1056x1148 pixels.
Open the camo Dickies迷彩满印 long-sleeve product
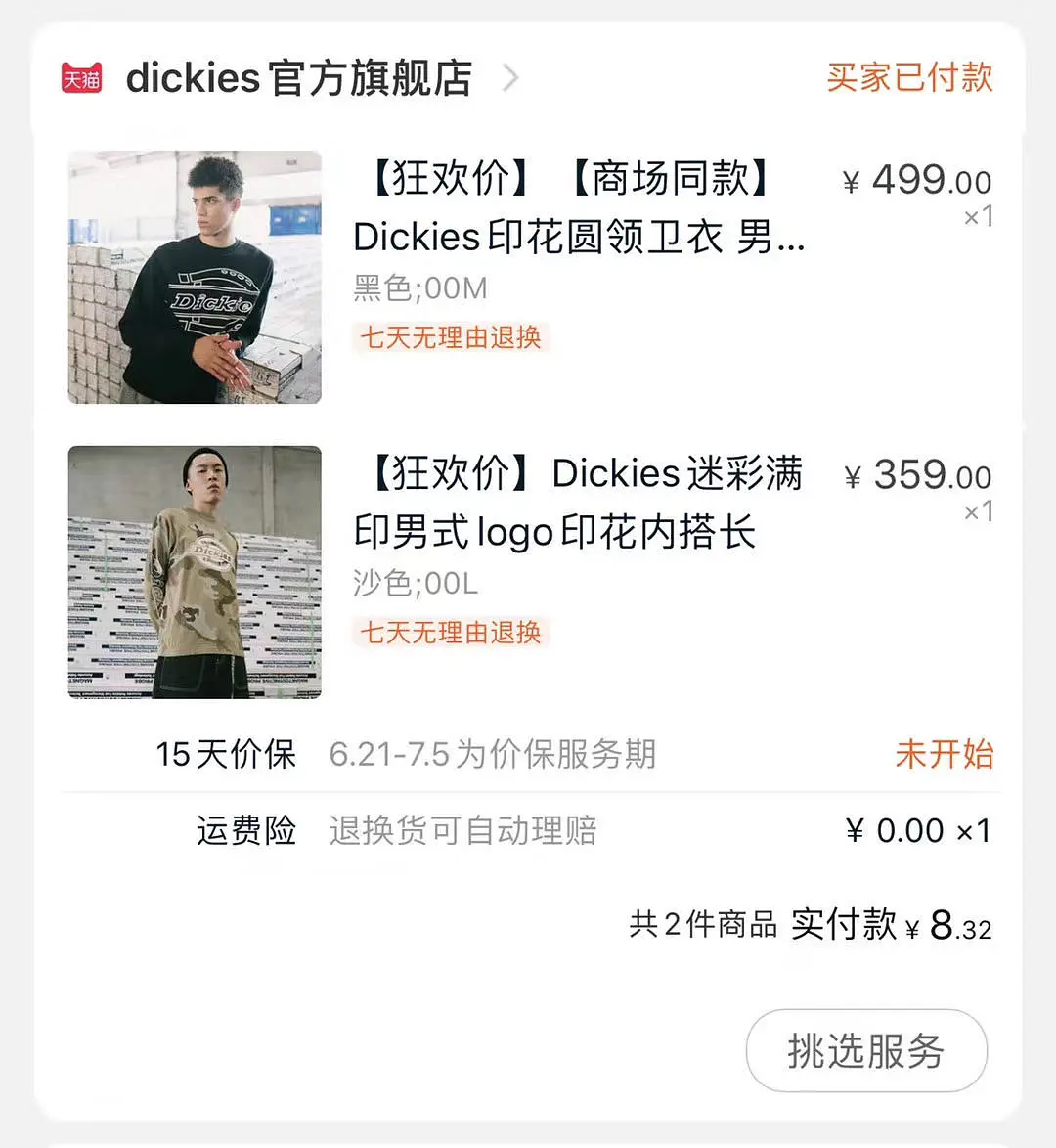pyautogui.click(x=577, y=503)
